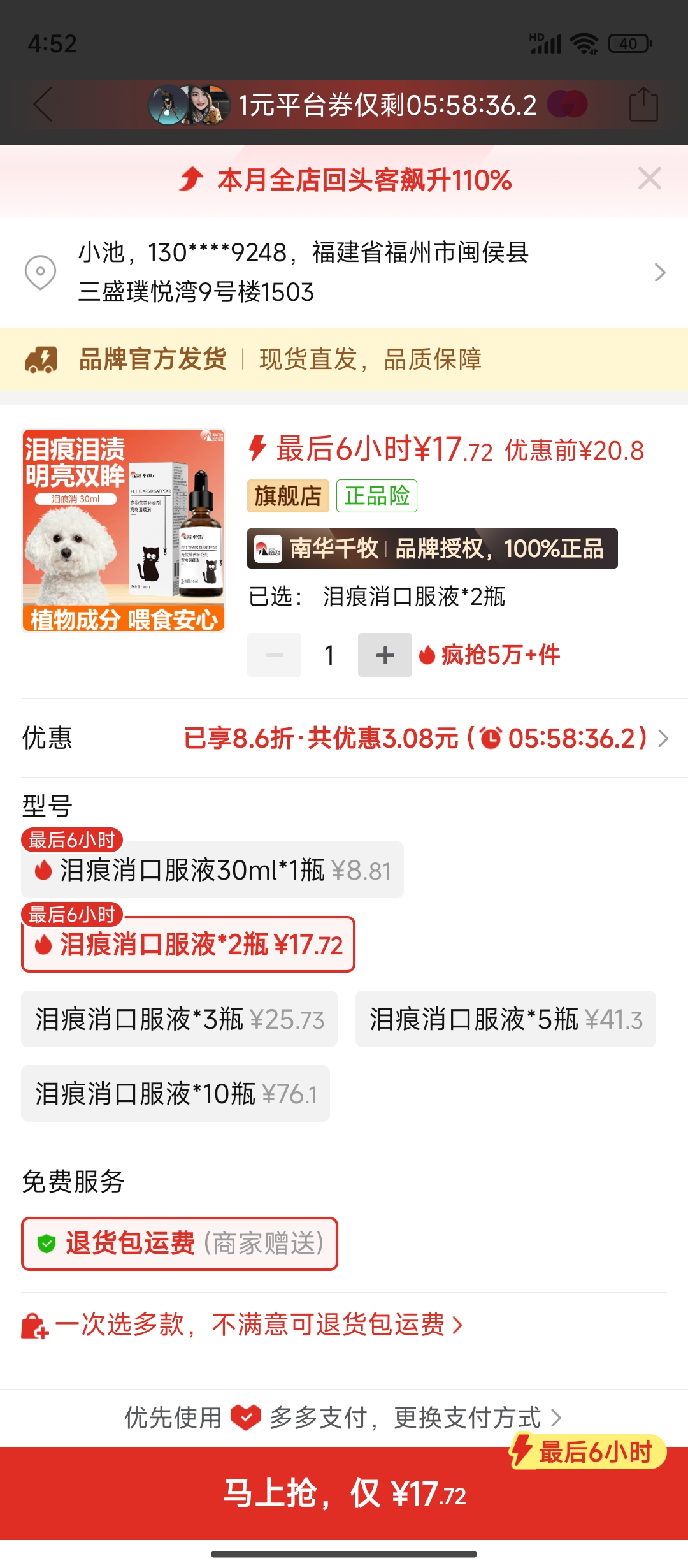Open the product thumbnail image
Viewport: 688px width, 1568px height.
pos(124,530)
